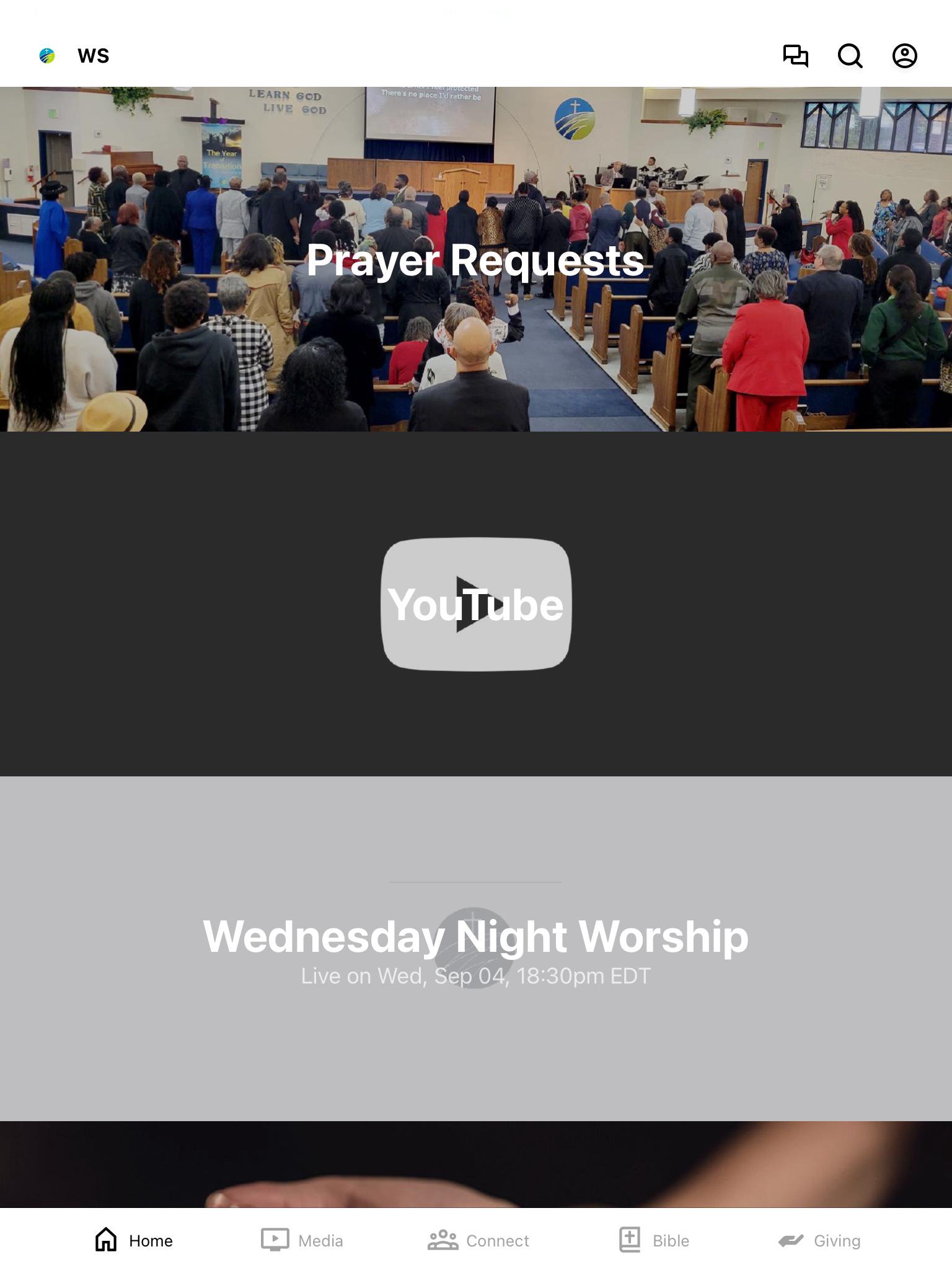The image size is (952, 1270).
Task: Switch to the Bible tab
Action: tap(654, 1240)
